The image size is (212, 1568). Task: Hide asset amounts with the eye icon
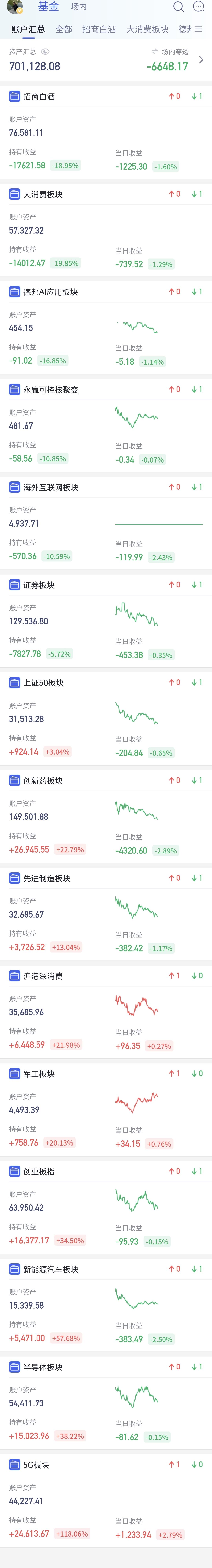click(45, 52)
